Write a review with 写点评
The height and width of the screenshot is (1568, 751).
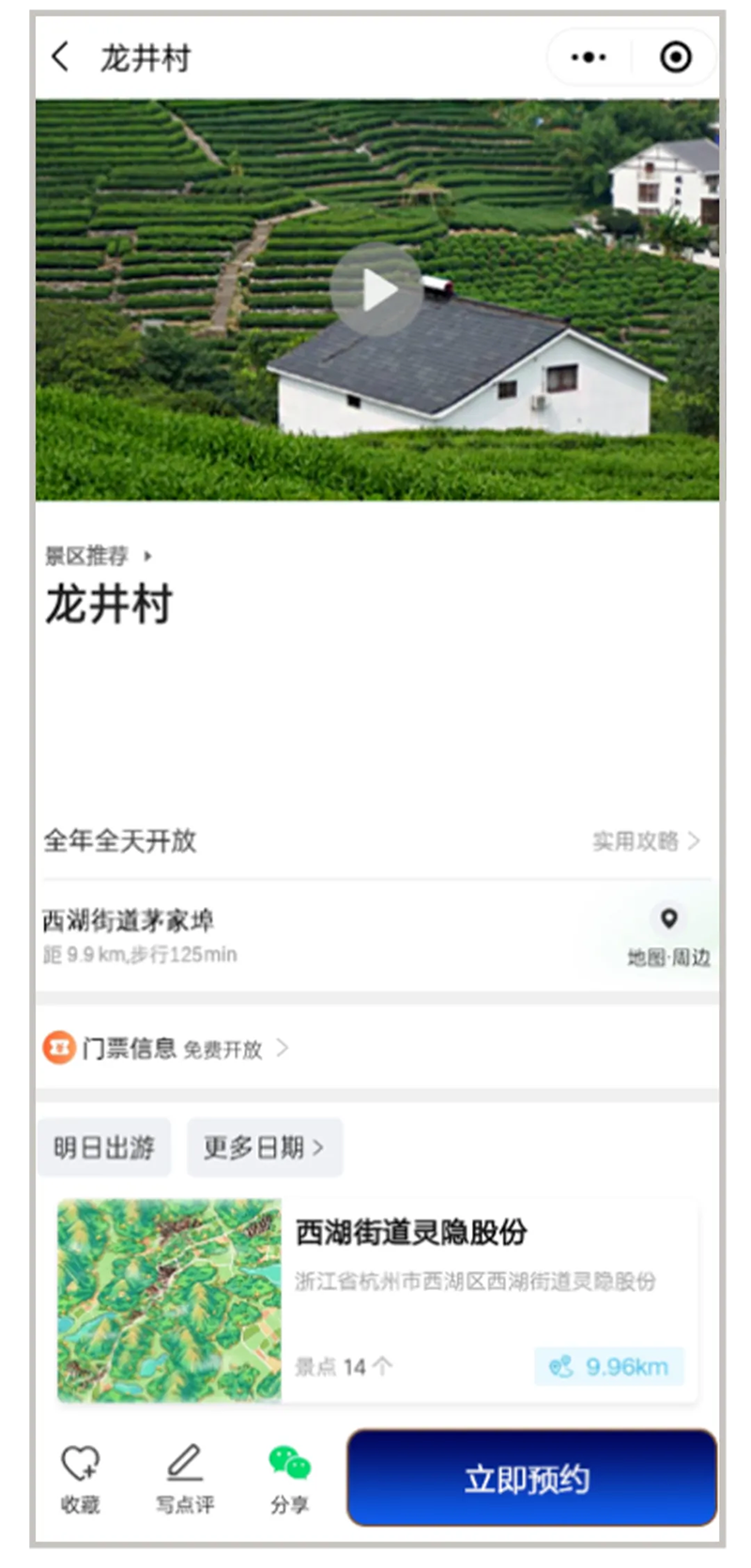184,1478
